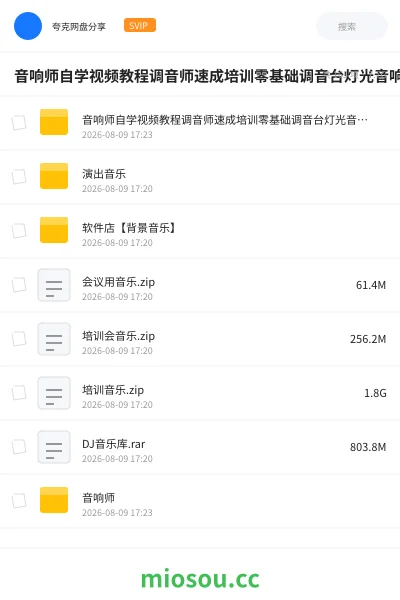
Task: Tick the checkbox for 培训会音乐.zip
Action: [19, 339]
